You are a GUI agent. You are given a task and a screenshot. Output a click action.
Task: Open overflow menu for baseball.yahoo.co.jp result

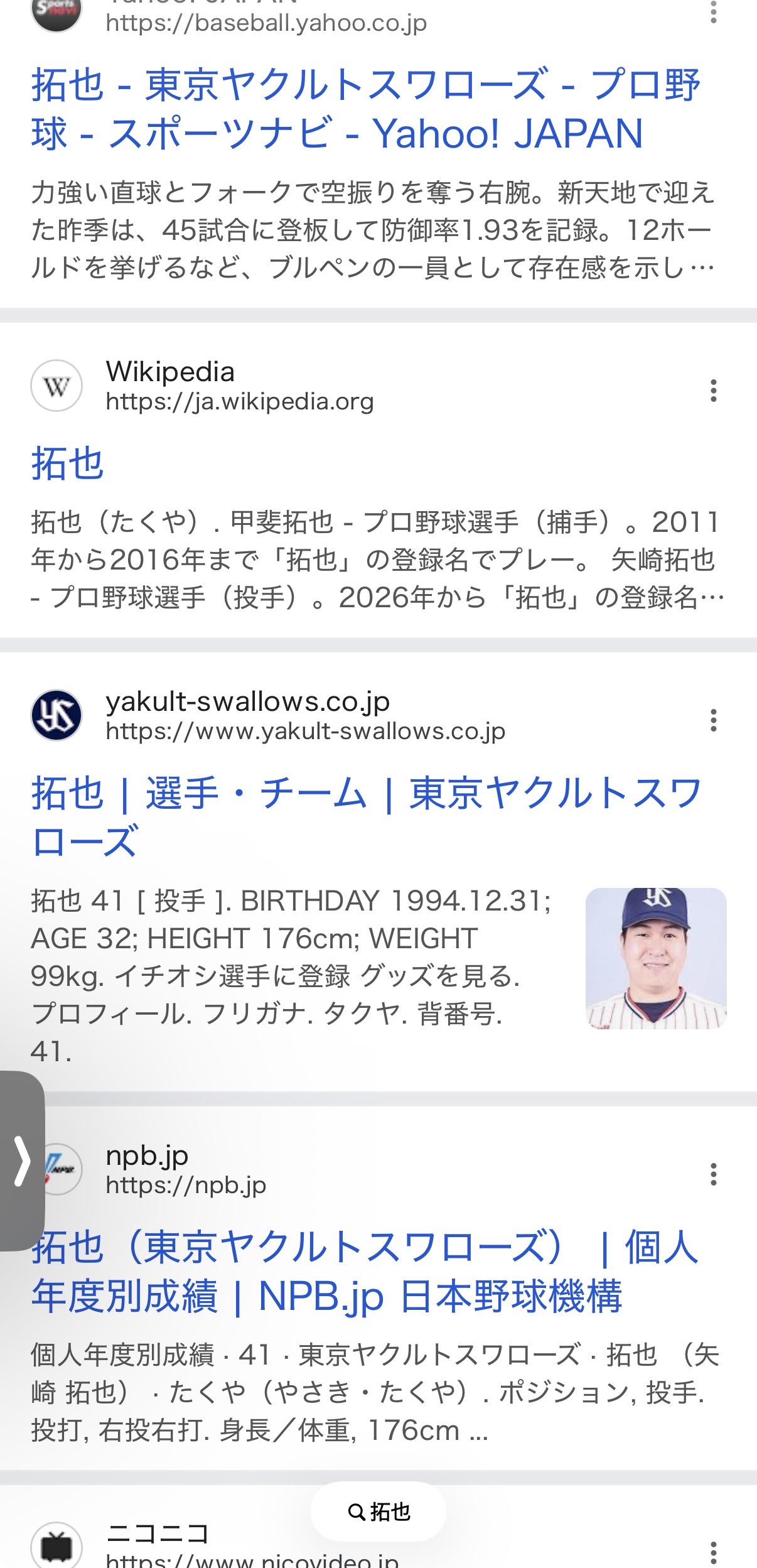(713, 13)
